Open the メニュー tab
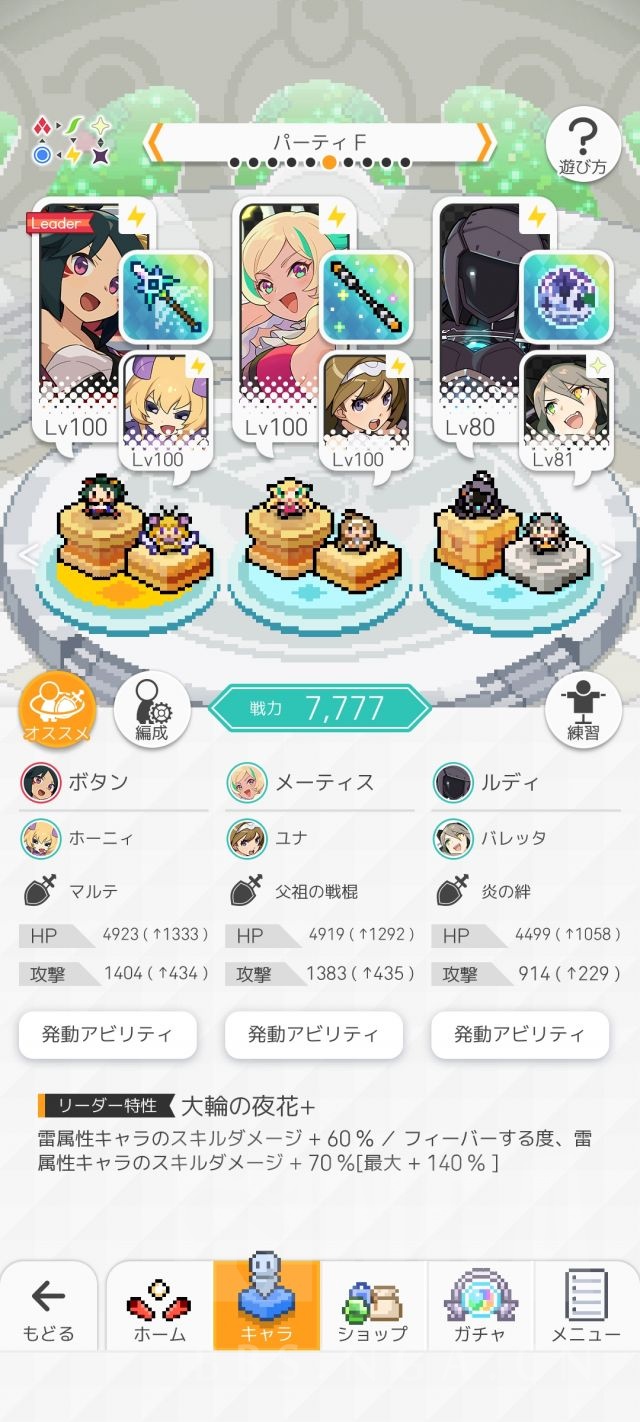The height and width of the screenshot is (1422, 640). pos(587,1310)
